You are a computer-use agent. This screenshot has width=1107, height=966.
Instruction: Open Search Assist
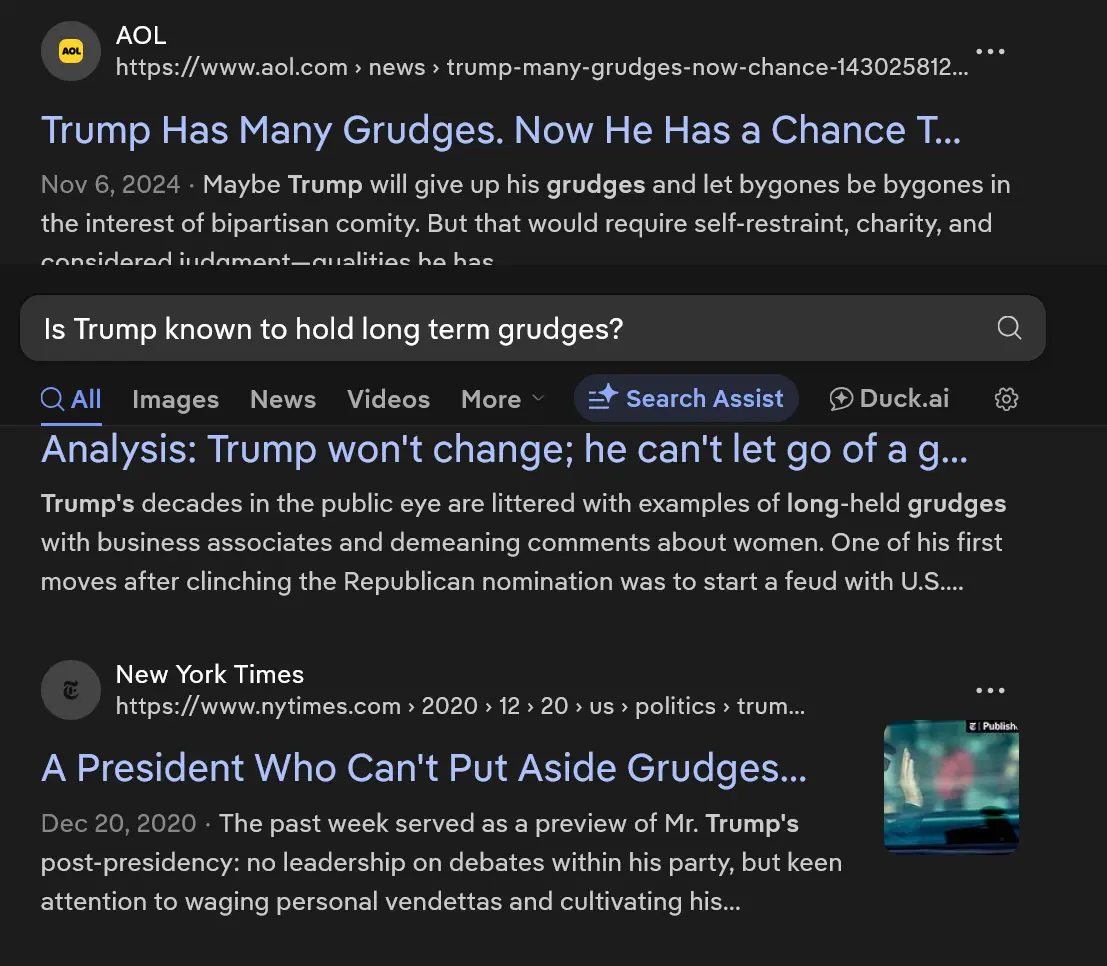coord(686,399)
